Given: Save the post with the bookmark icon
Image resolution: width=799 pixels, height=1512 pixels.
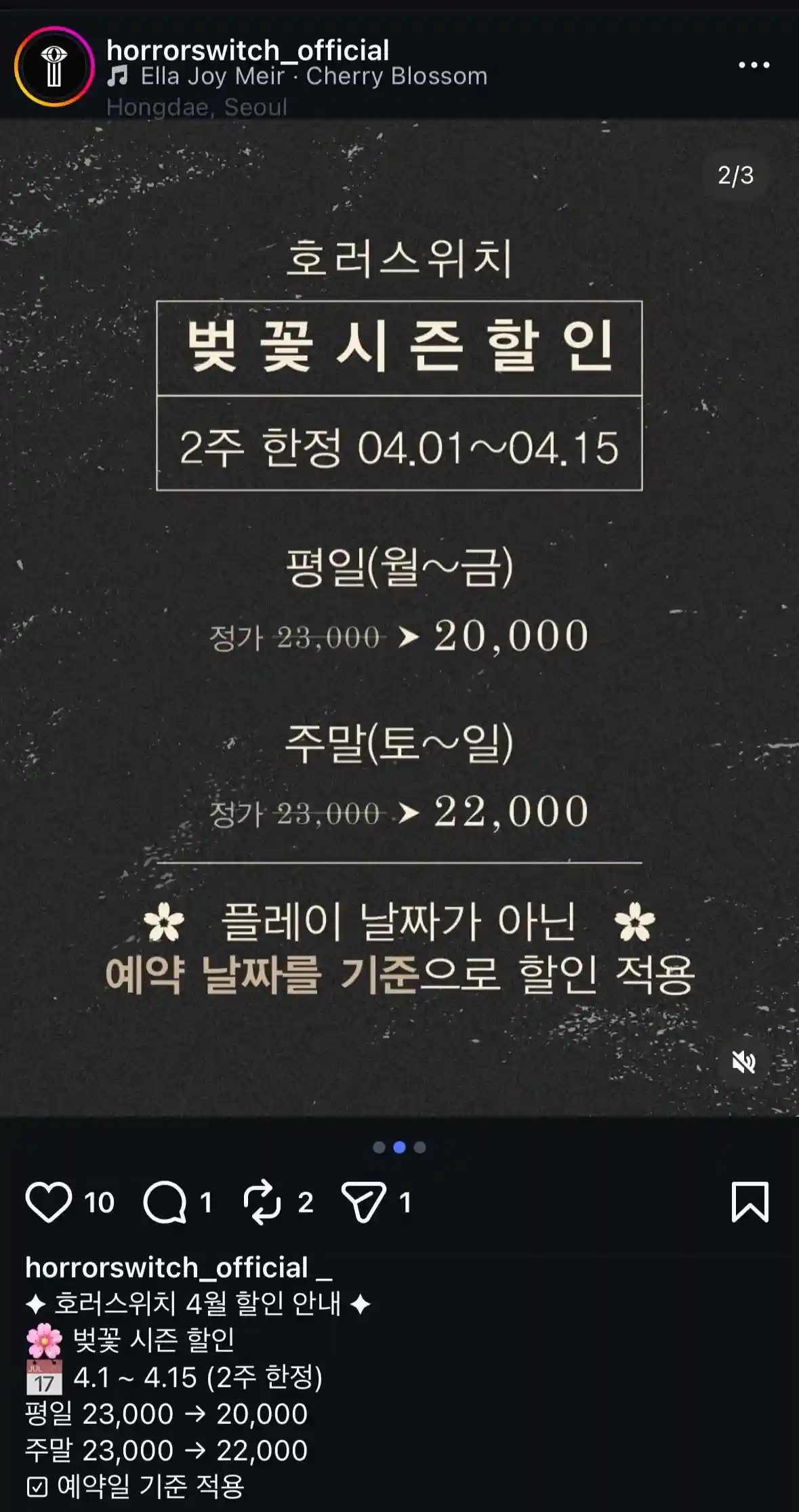Looking at the screenshot, I should pyautogui.click(x=750, y=1202).
